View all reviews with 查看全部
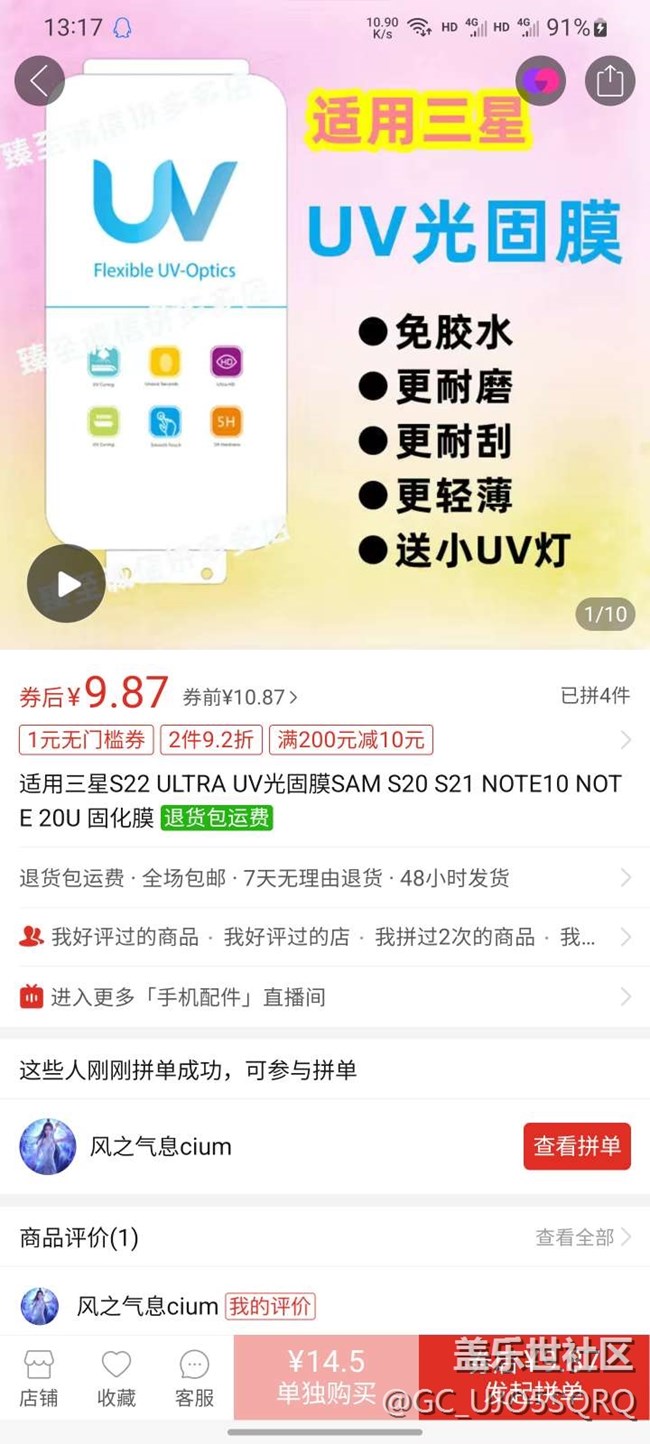650x1444 pixels. click(583, 1237)
